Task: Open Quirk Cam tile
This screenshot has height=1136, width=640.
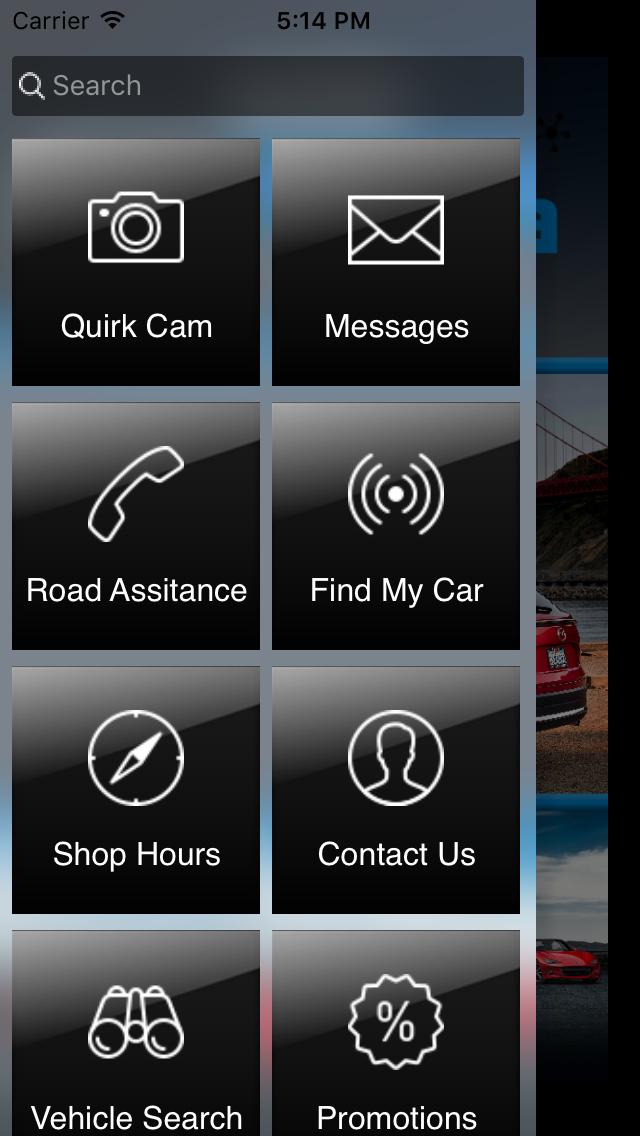Action: (x=136, y=262)
